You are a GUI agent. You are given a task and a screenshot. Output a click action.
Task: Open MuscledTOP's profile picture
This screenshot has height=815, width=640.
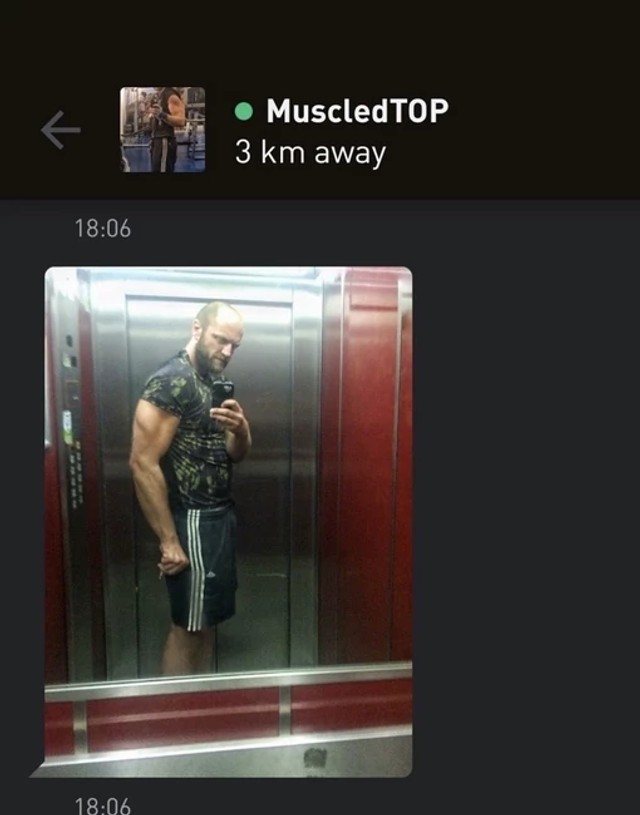tap(163, 130)
